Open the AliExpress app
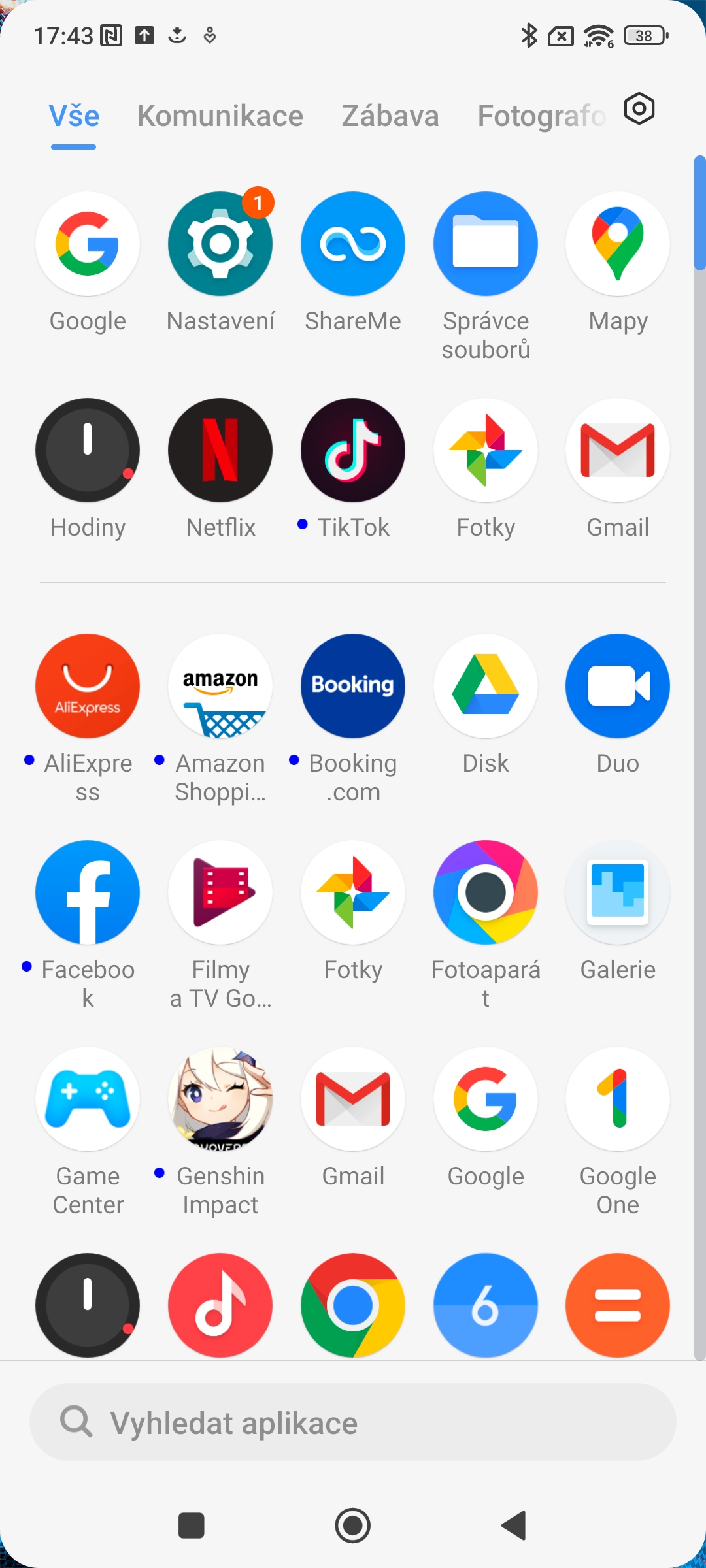This screenshot has width=706, height=1568. [x=88, y=686]
